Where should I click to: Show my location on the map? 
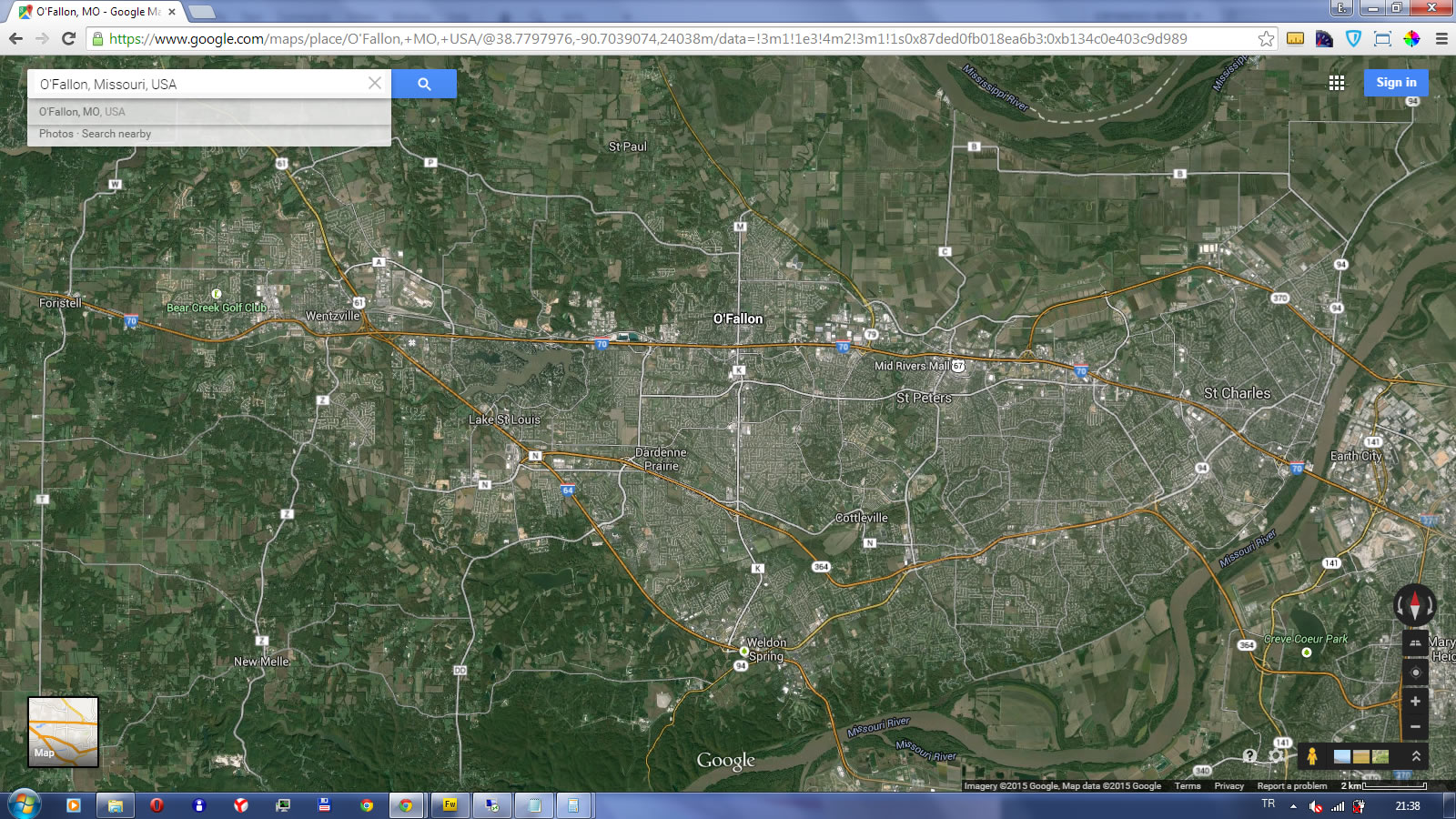tap(1415, 672)
